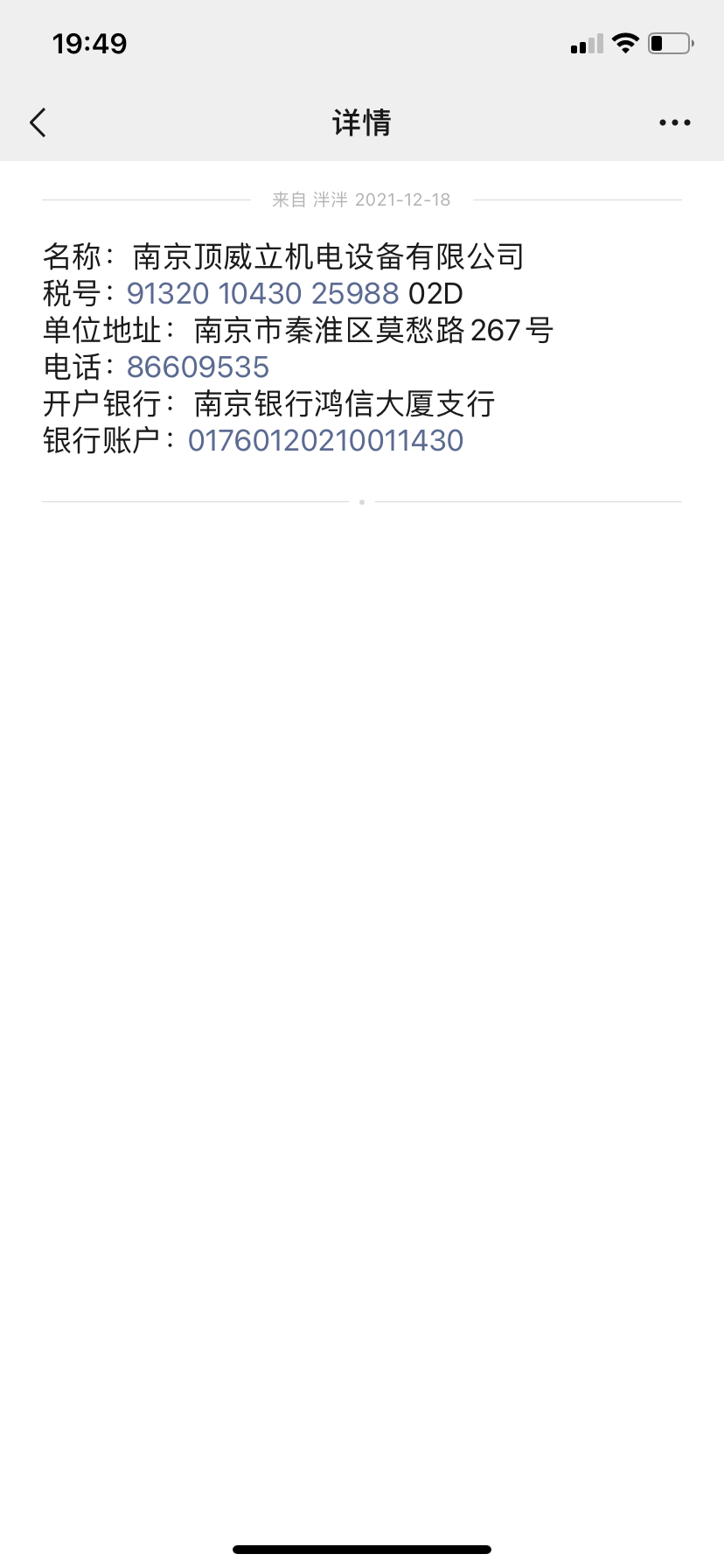This screenshot has height=1568, width=724.
Task: Tap bank account number link 01760120210011430
Action: [x=325, y=441]
